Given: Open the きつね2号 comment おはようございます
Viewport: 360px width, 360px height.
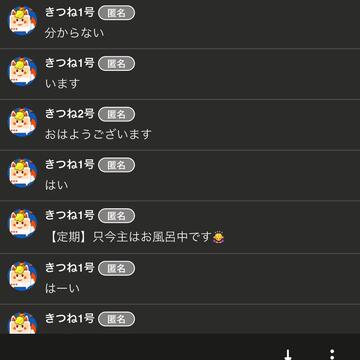Looking at the screenshot, I should (180, 125).
